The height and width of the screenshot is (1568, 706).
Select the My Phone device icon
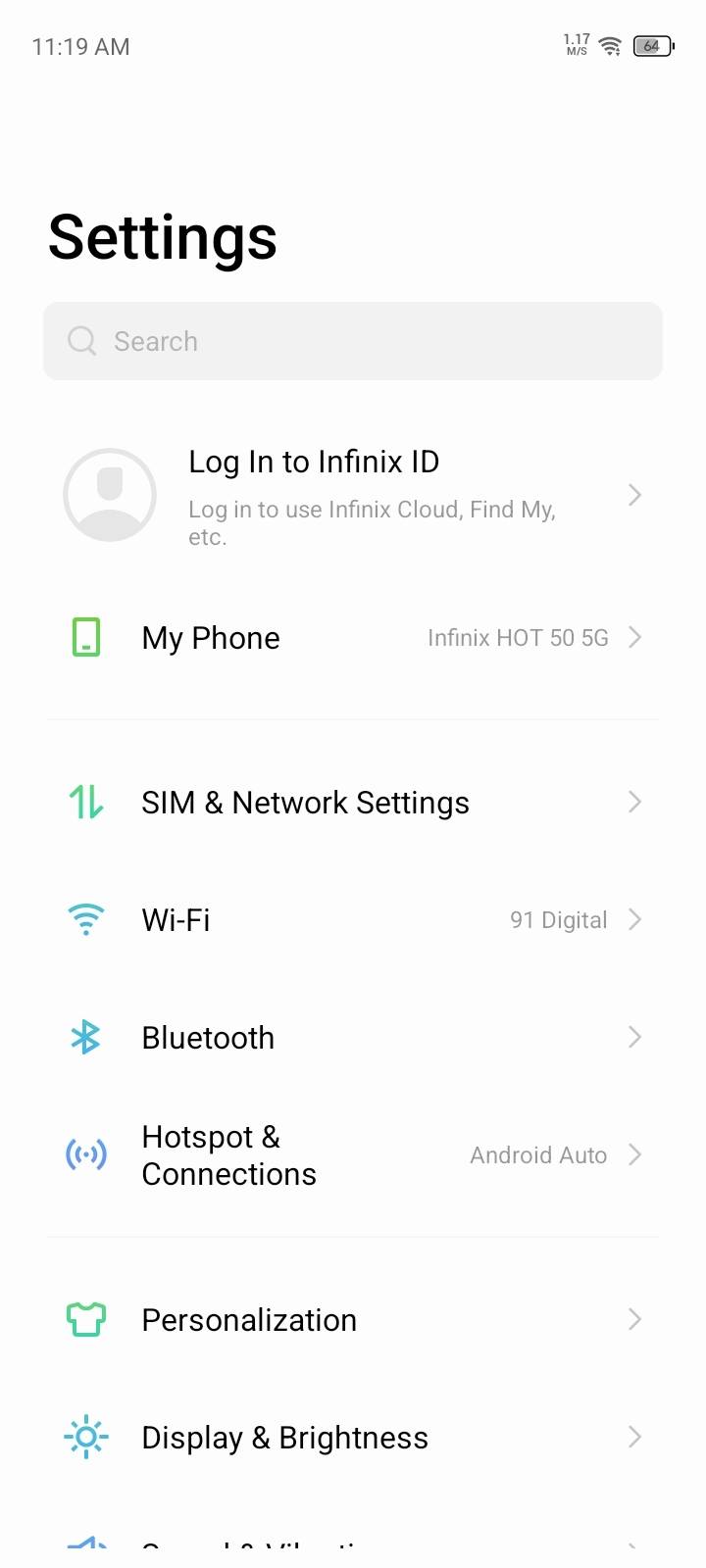coord(86,637)
